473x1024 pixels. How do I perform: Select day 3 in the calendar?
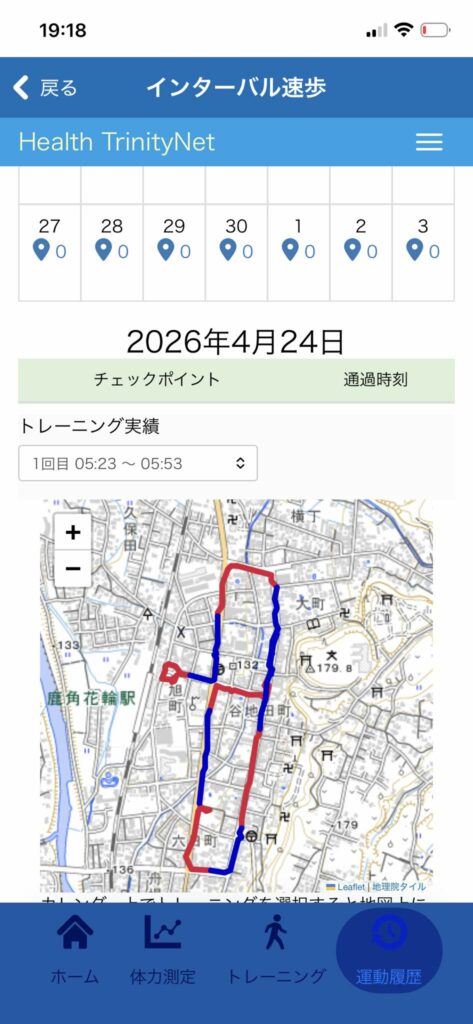[423, 252]
